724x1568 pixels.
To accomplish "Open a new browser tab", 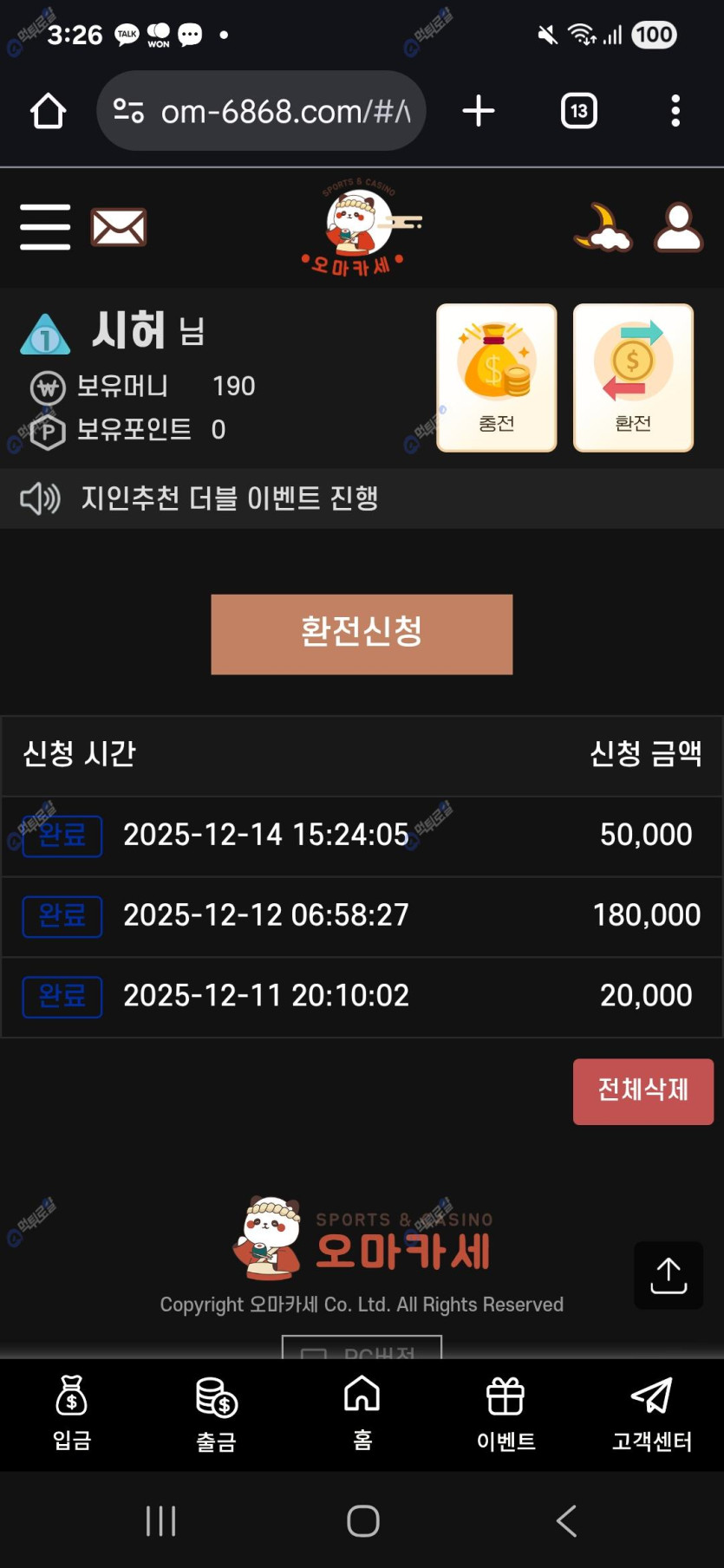I will (x=479, y=111).
